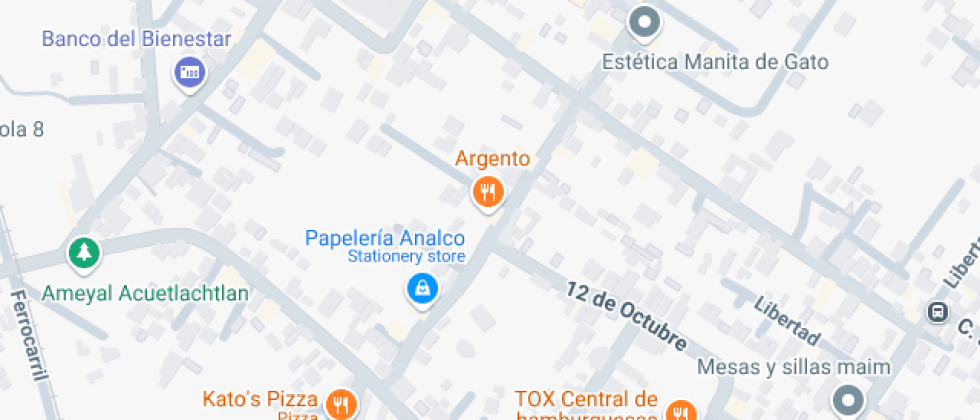Open the Kato's Pizza restaurant marker

click(342, 404)
